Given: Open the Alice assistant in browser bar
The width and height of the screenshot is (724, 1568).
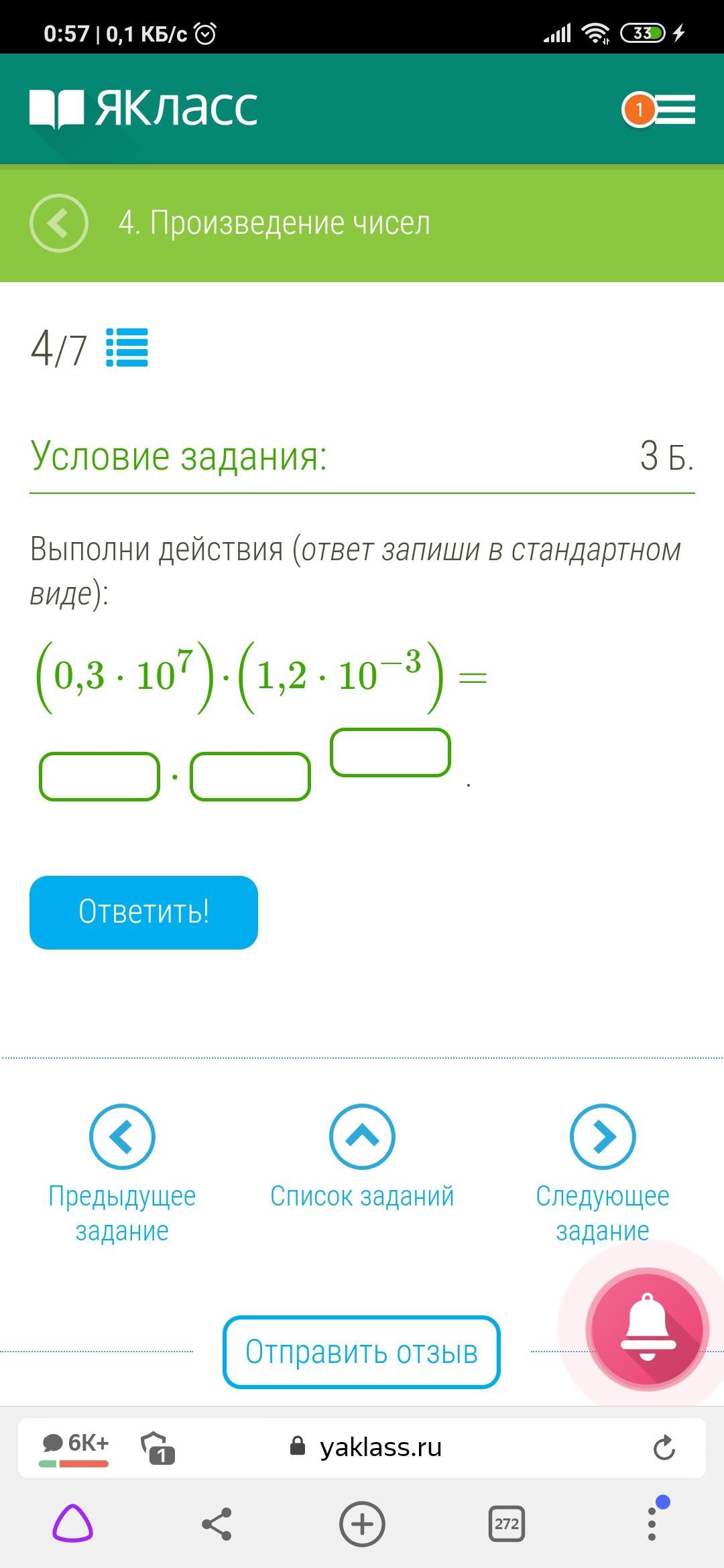Looking at the screenshot, I should click(x=72, y=1524).
